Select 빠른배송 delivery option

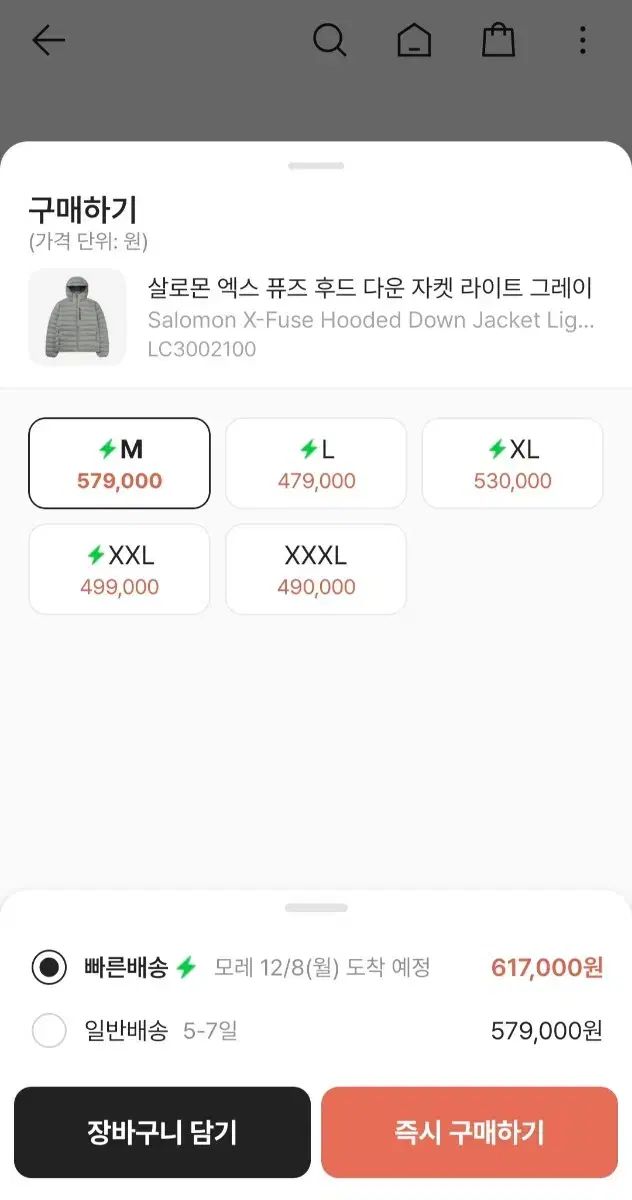49,967
